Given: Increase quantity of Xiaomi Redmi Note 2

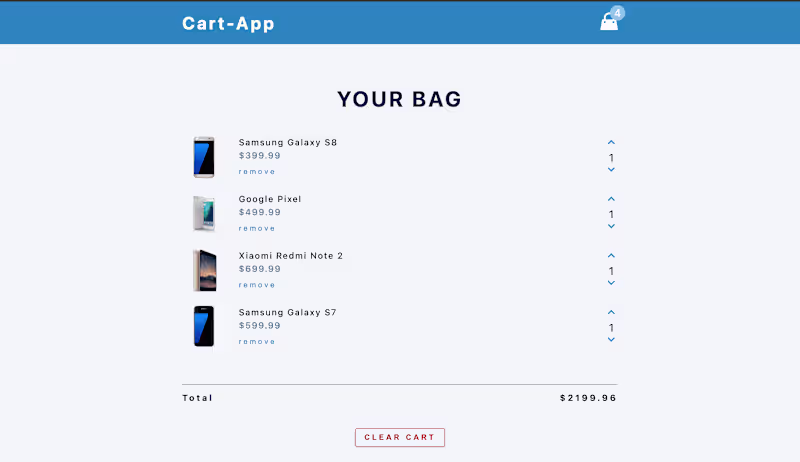Looking at the screenshot, I should tap(611, 256).
